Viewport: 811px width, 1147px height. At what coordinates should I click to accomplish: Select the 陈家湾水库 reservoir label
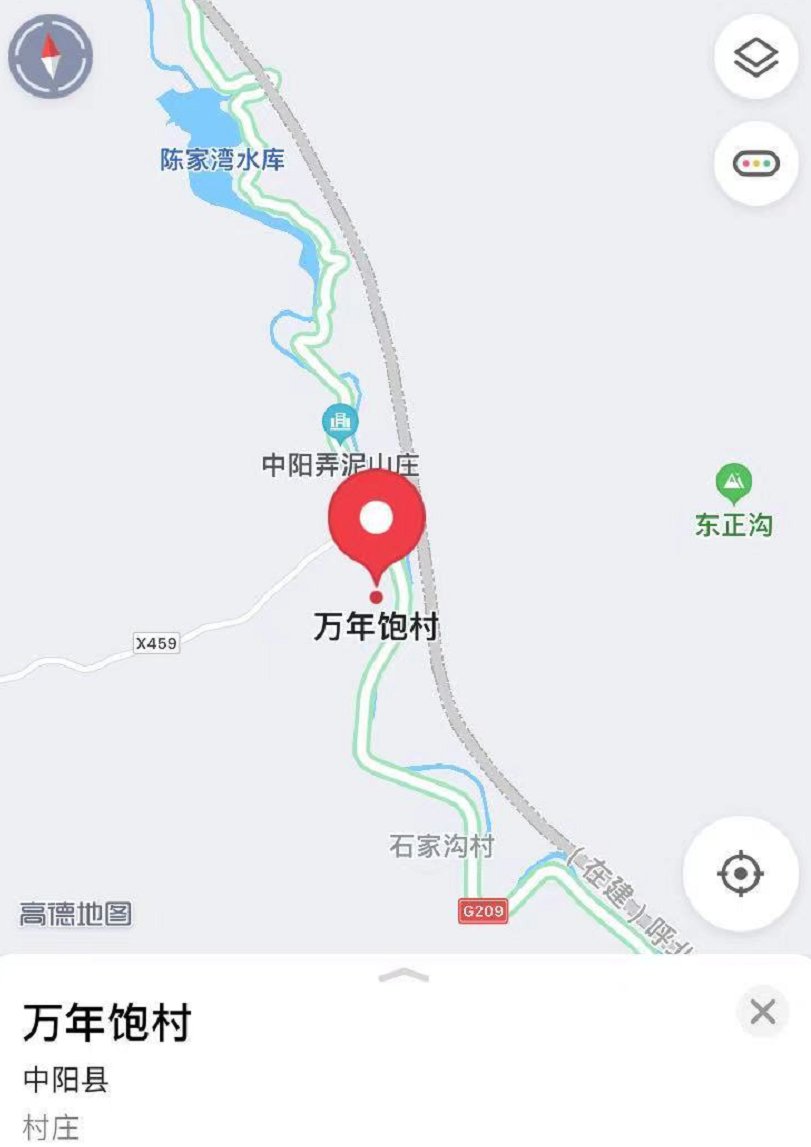(223, 160)
